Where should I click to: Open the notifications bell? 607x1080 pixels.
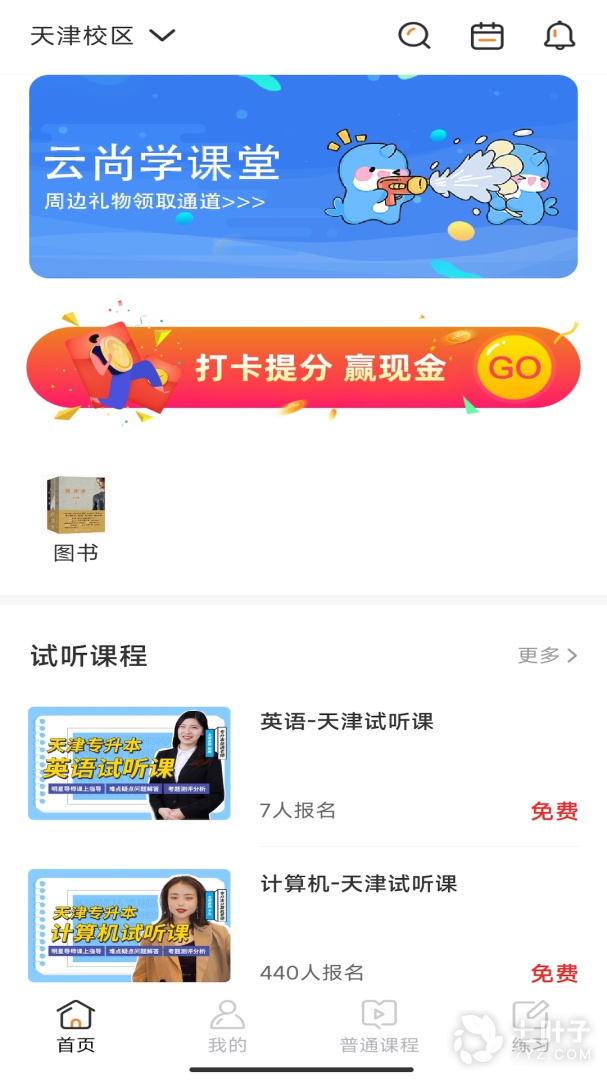559,36
